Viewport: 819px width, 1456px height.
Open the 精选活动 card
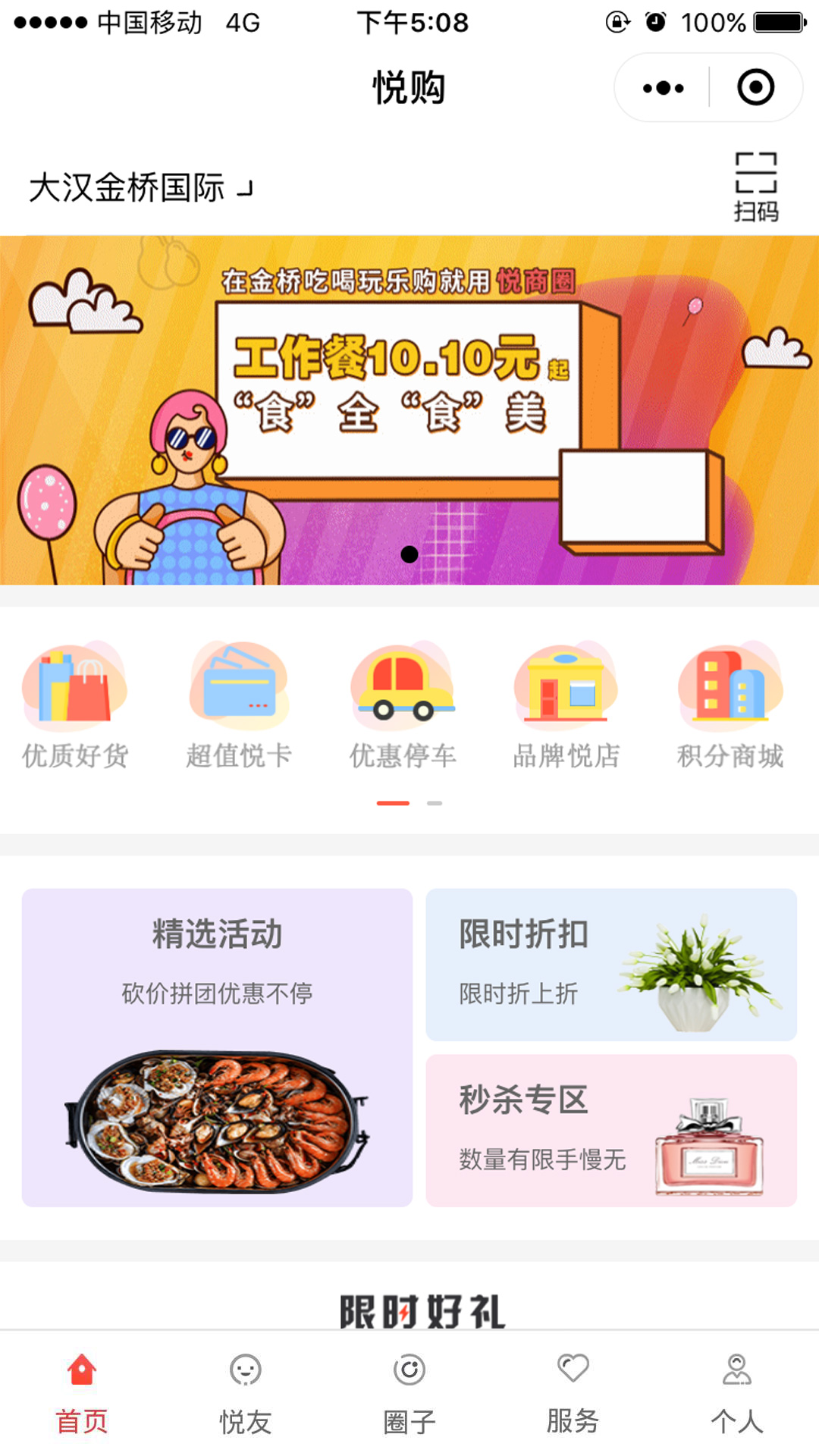(x=217, y=1047)
